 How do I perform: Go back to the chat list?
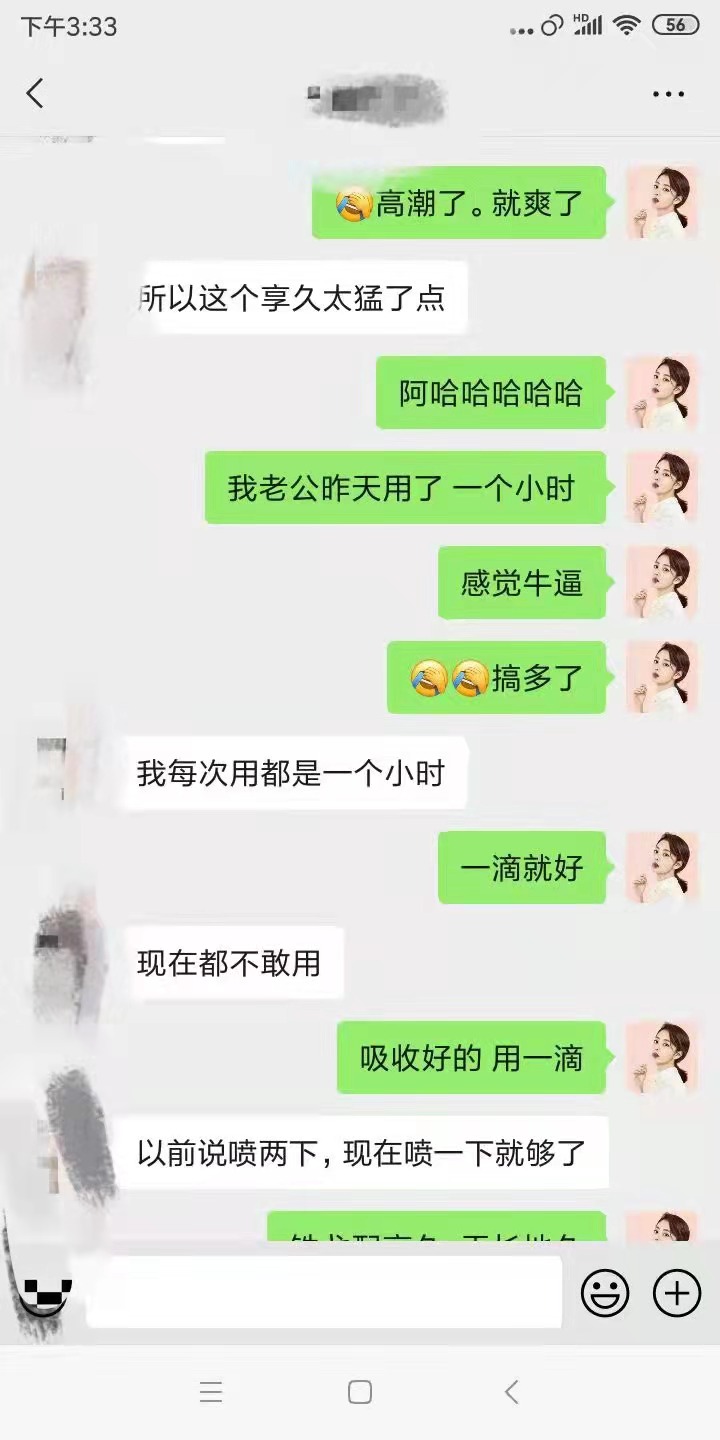point(35,94)
